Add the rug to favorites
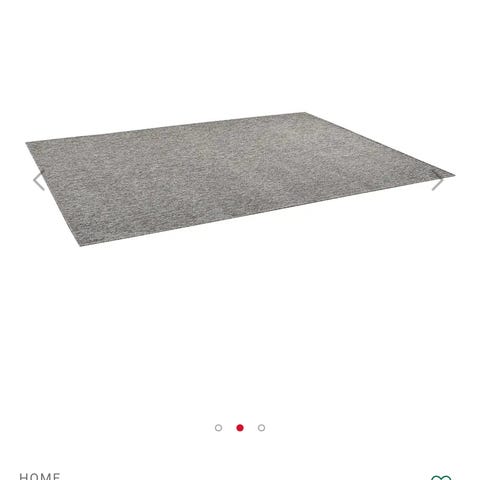480x480 pixels. coord(441,477)
